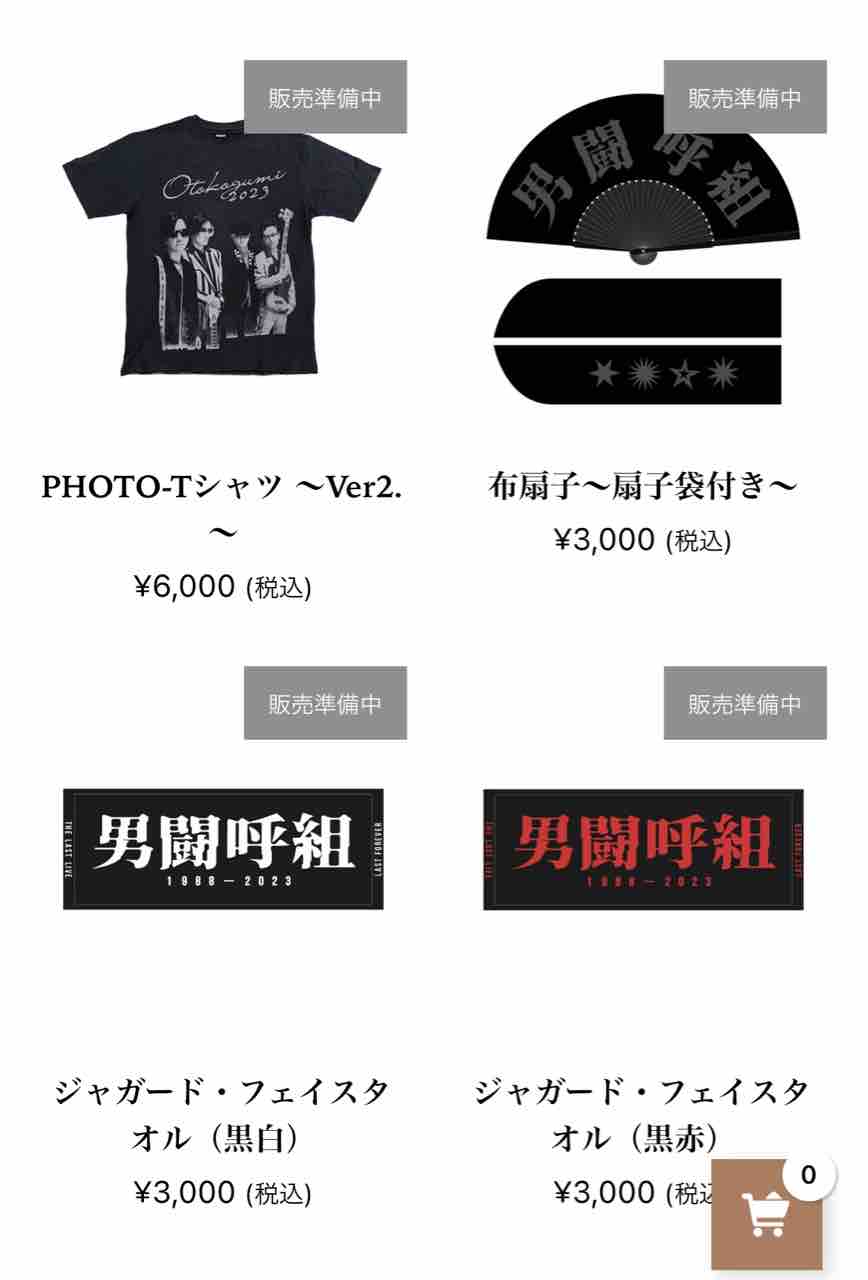Open the PHOTO-Tシャツ Ver2. product
The height and width of the screenshot is (1280, 868).
222,486
